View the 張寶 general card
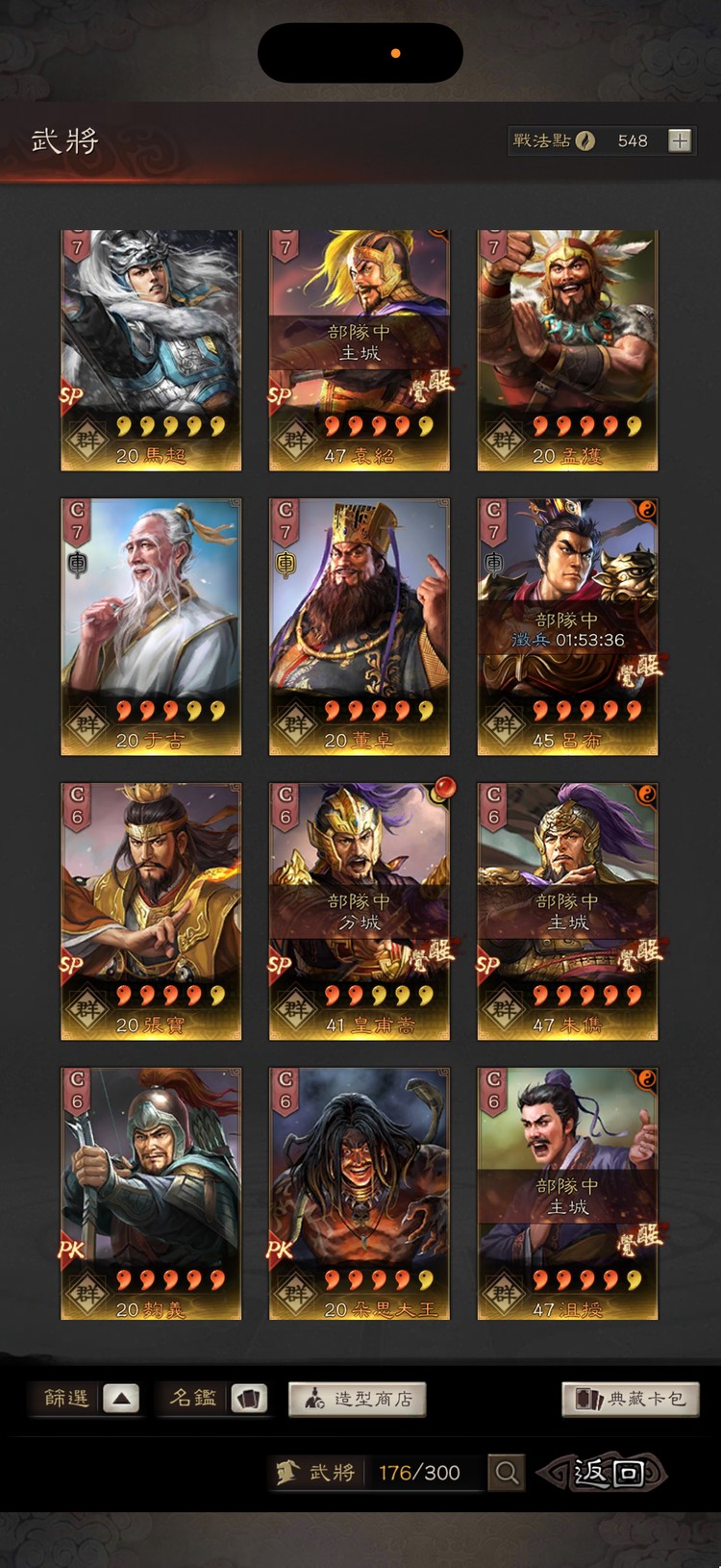The width and height of the screenshot is (721, 1568). pyautogui.click(x=151, y=911)
